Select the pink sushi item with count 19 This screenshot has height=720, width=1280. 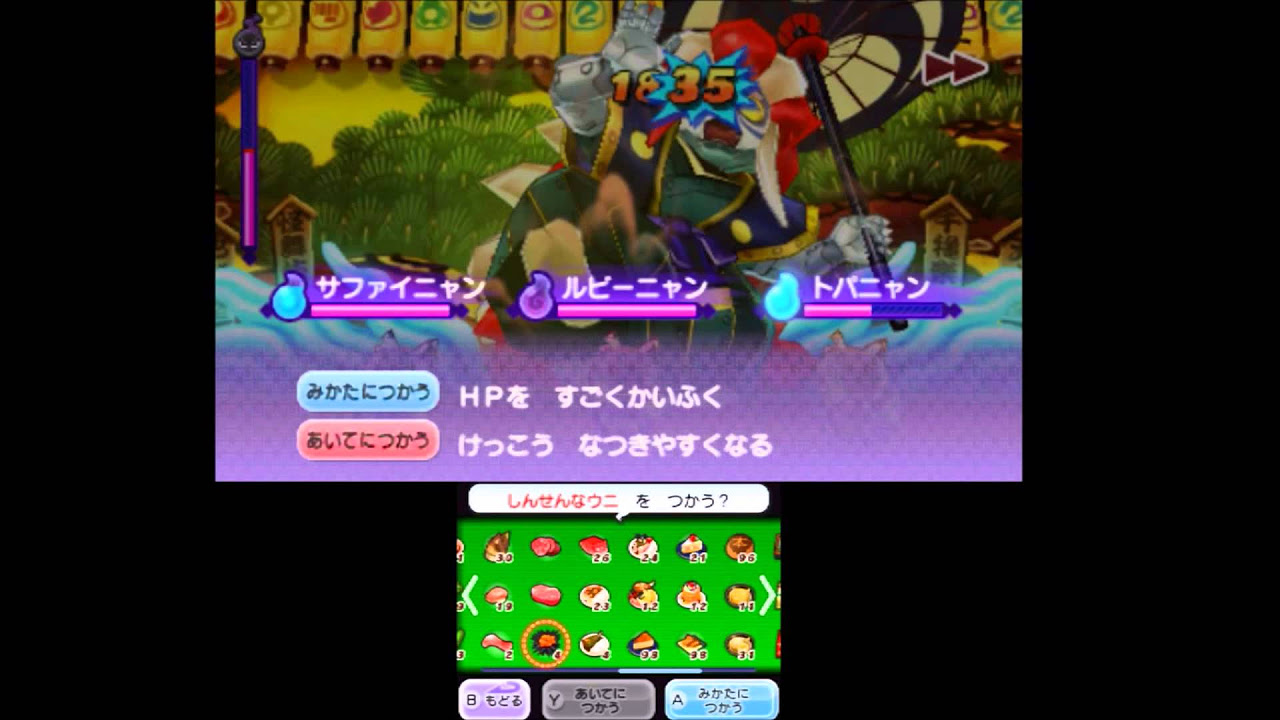(498, 596)
